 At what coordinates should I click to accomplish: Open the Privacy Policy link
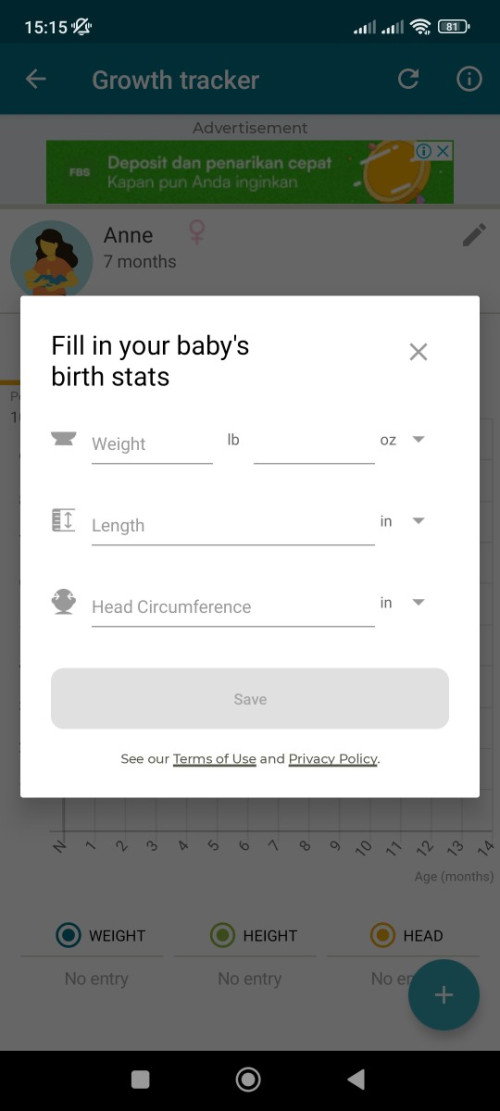pos(333,759)
